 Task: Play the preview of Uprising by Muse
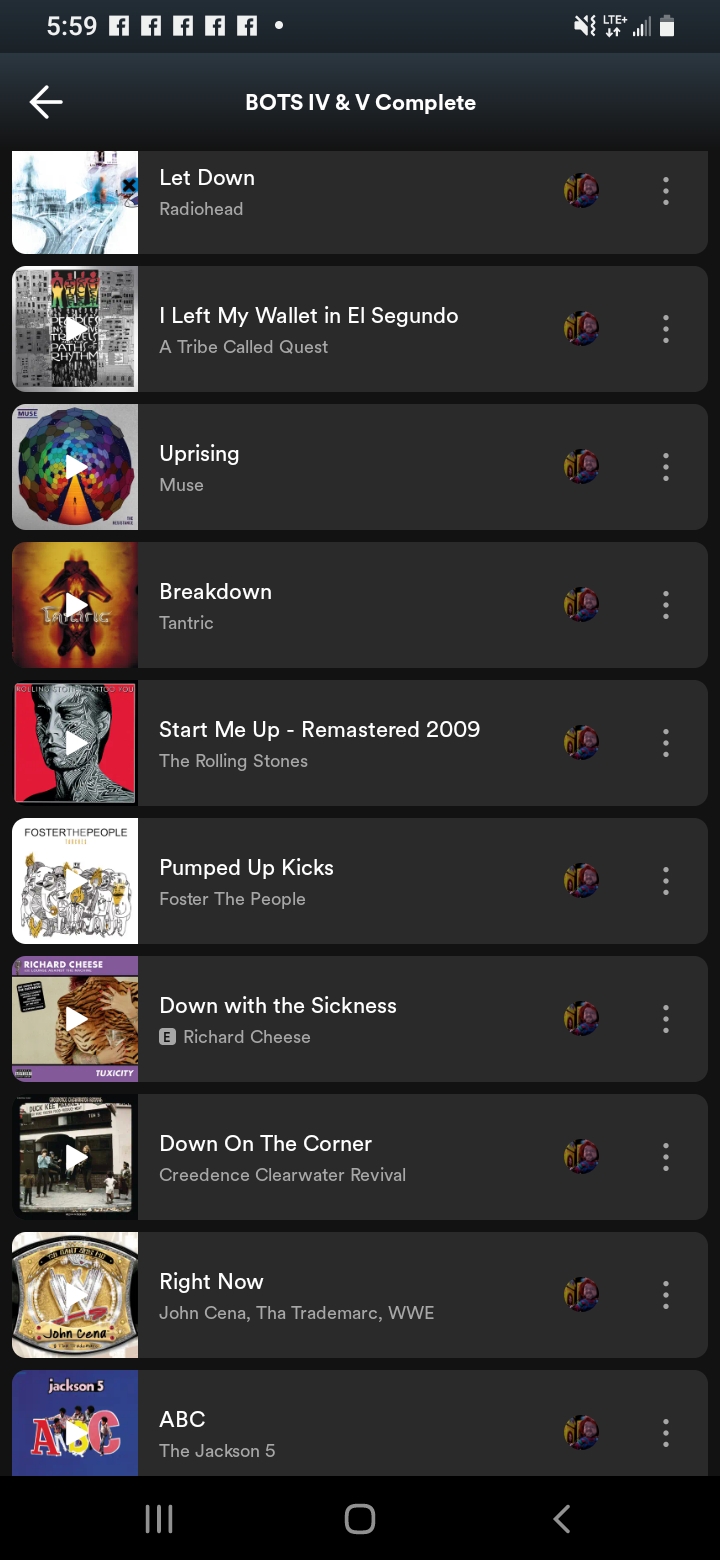click(76, 467)
